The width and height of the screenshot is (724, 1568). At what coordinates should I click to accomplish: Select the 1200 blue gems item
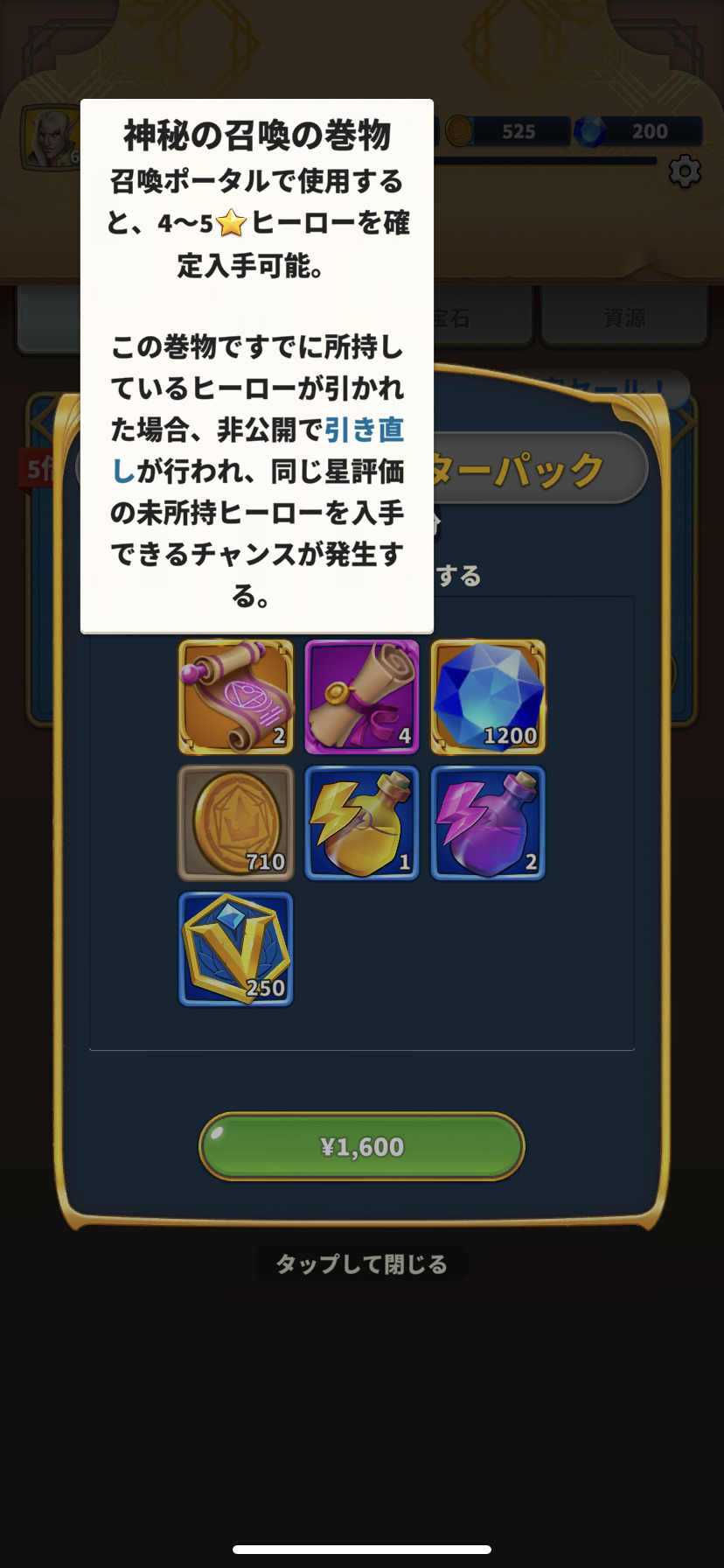click(x=488, y=696)
